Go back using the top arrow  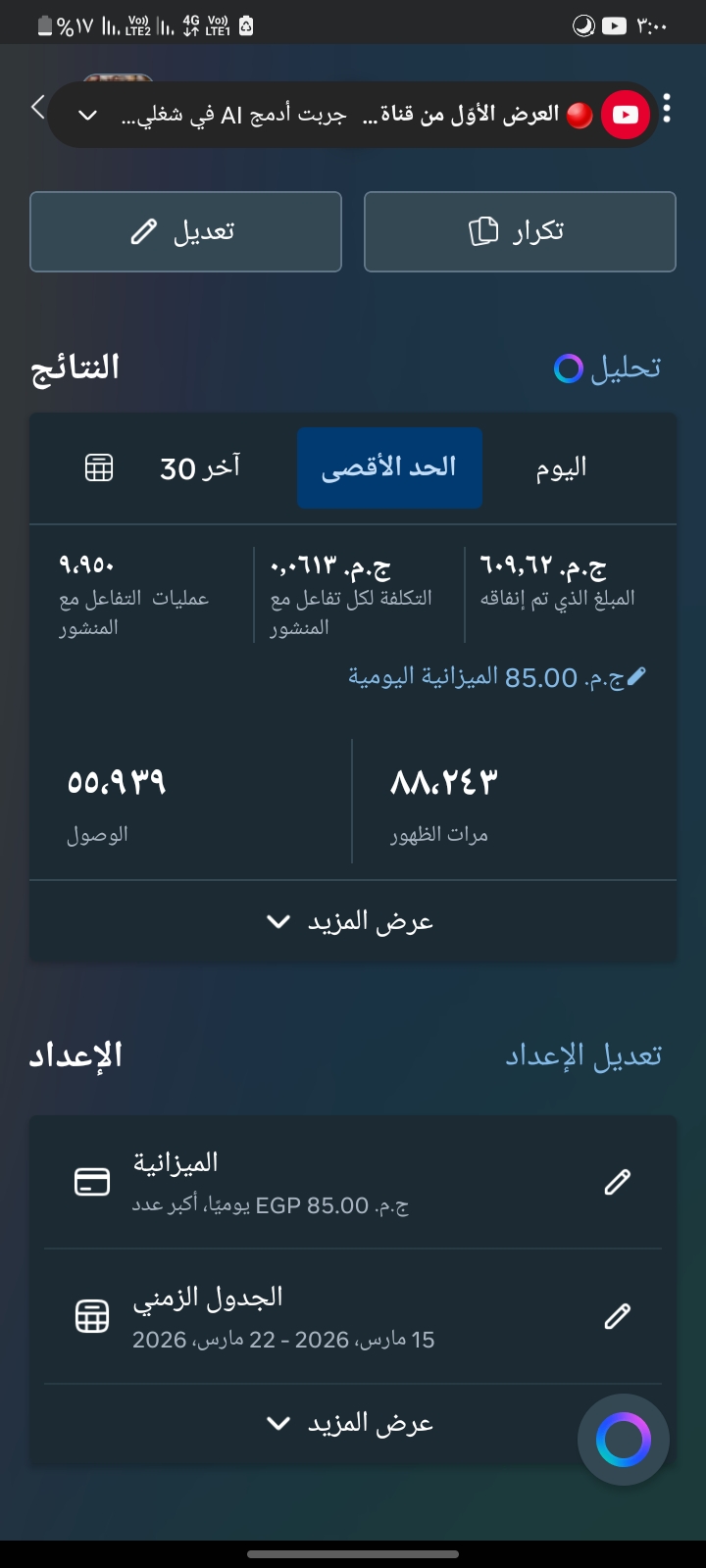tap(38, 107)
